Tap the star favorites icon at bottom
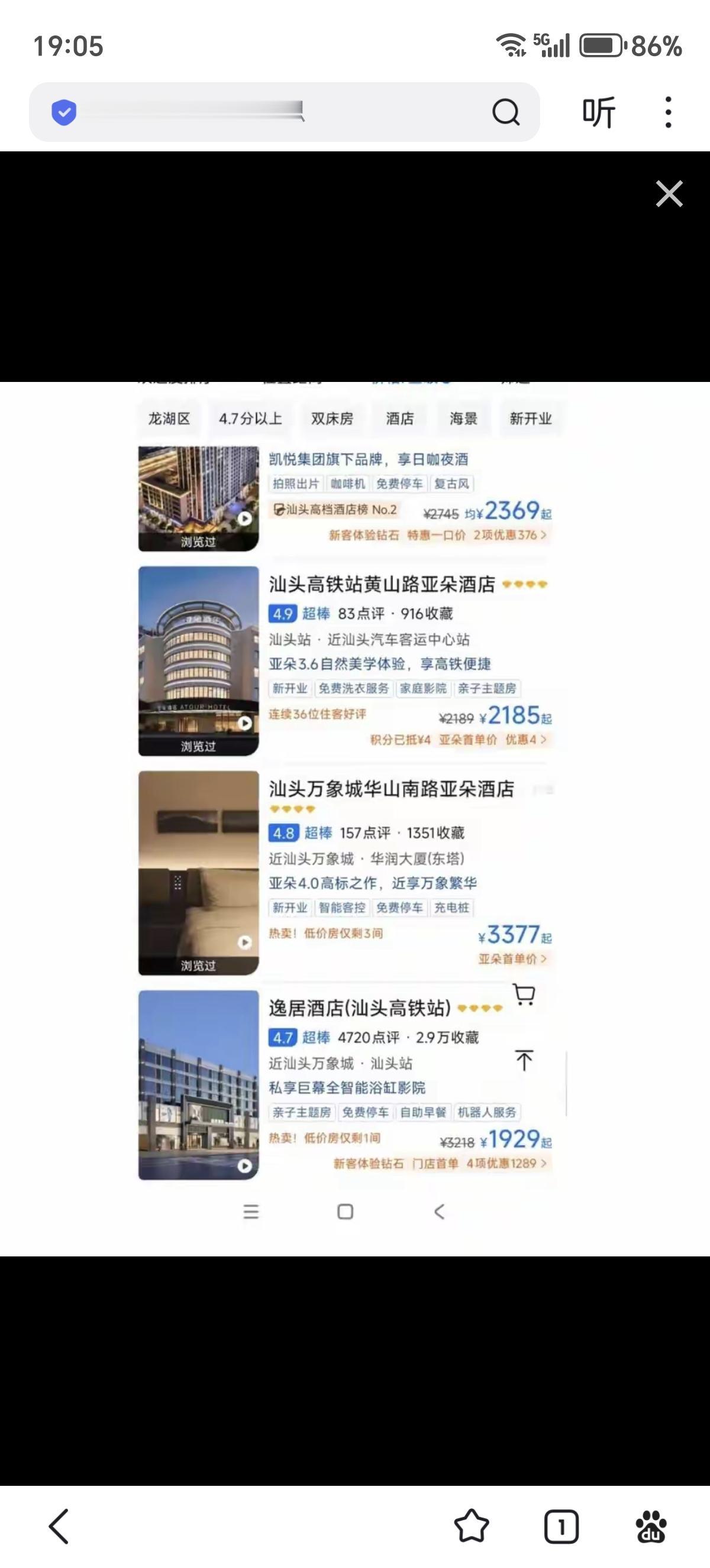The image size is (710, 1568). pyautogui.click(x=472, y=1526)
